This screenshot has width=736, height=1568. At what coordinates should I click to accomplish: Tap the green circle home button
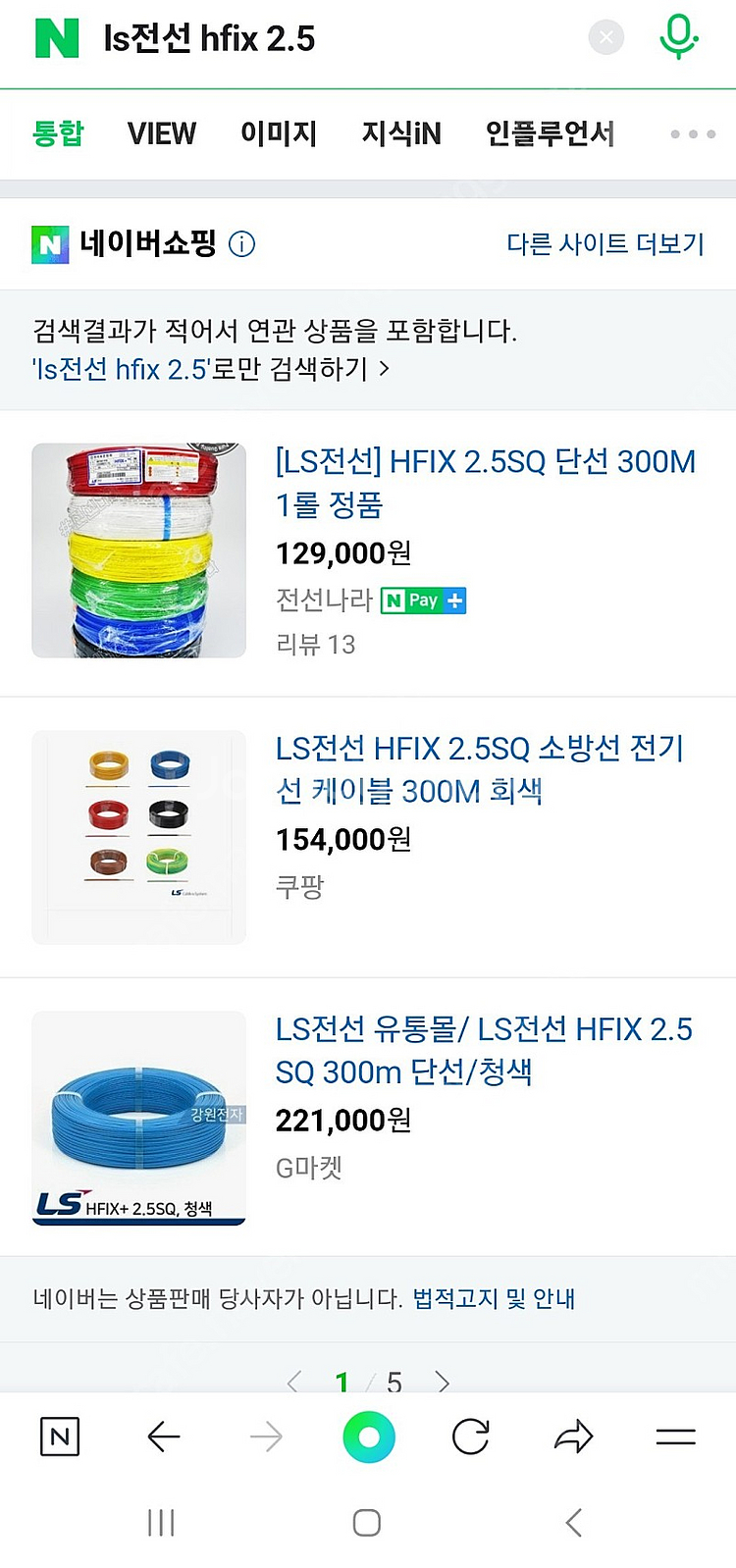(368, 1437)
